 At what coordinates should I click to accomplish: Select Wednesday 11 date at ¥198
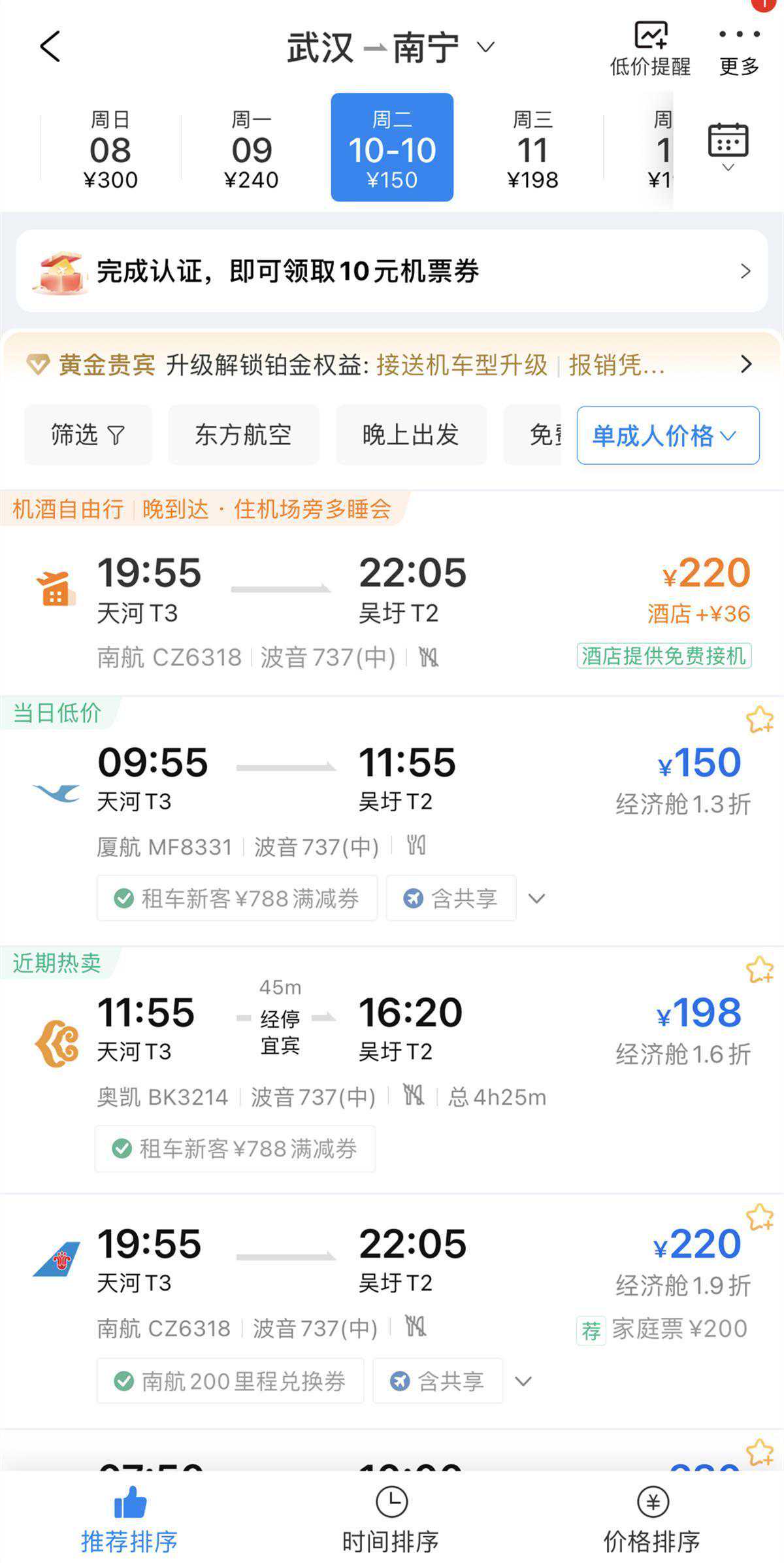tap(532, 148)
